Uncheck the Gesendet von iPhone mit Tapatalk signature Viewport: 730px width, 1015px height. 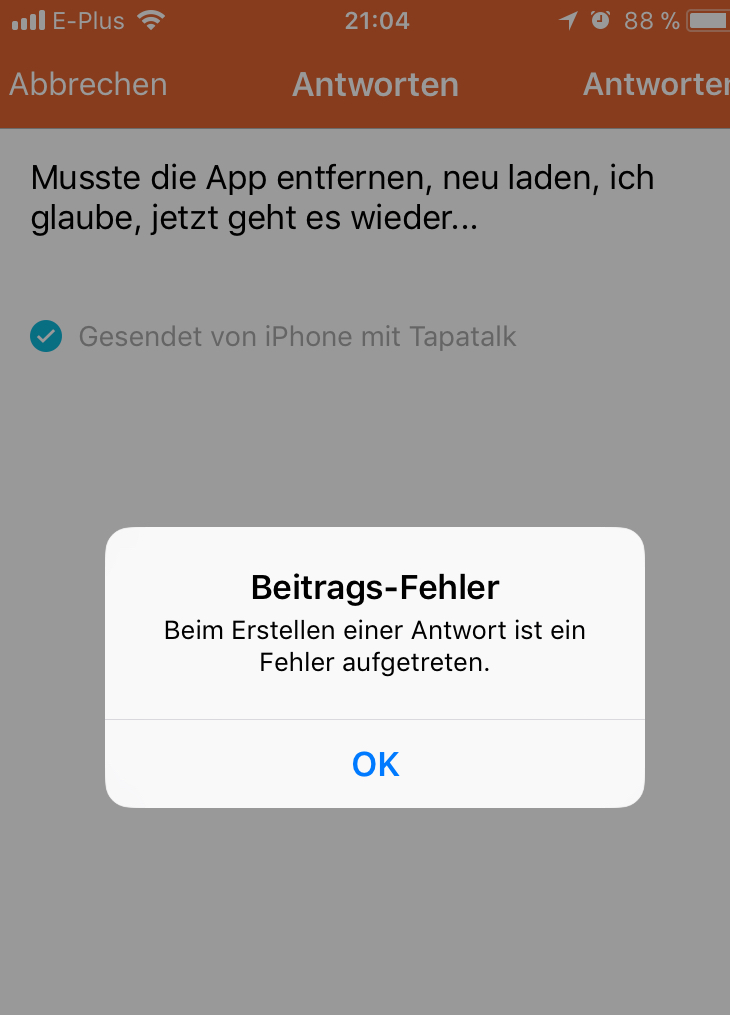coord(46,337)
